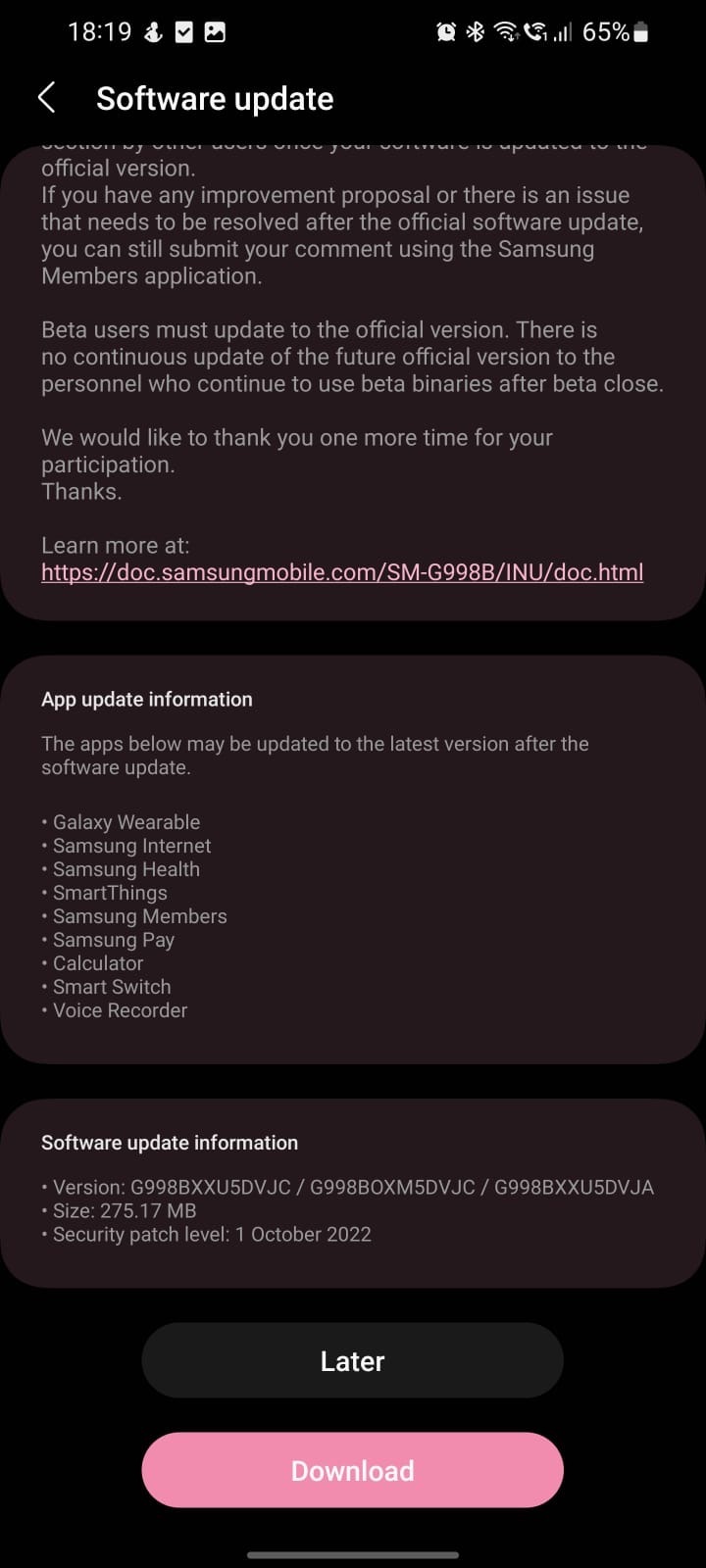Download the software update

[x=352, y=1470]
